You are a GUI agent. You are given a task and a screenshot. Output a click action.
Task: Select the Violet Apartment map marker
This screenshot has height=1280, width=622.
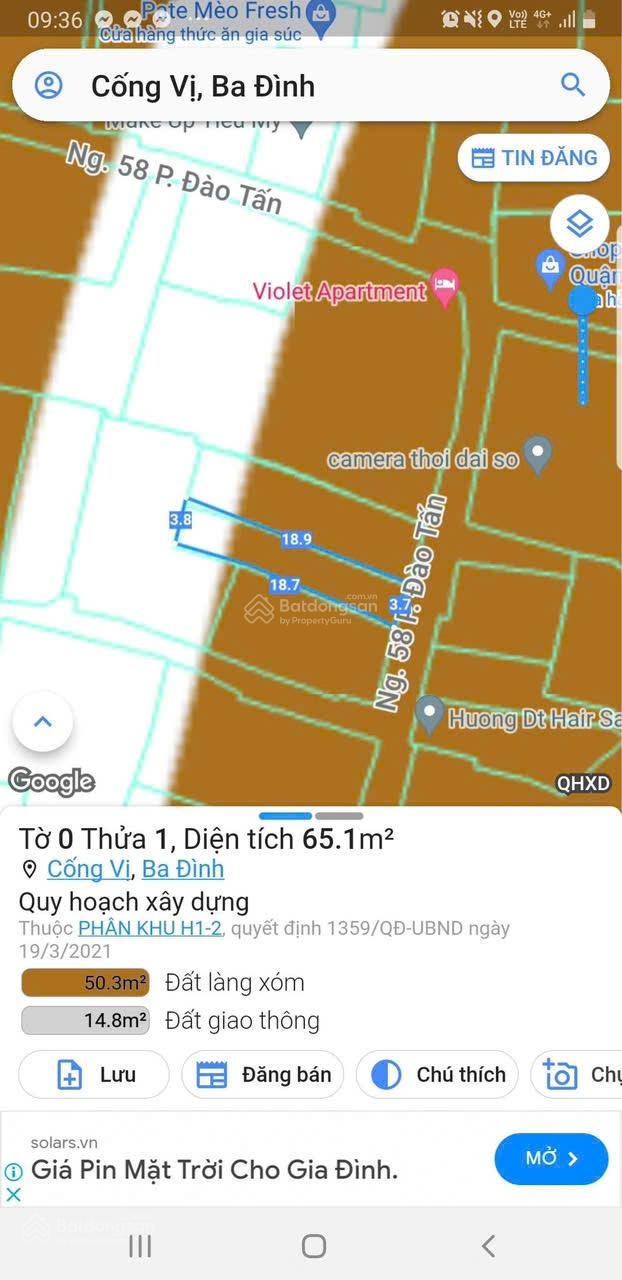(x=445, y=289)
